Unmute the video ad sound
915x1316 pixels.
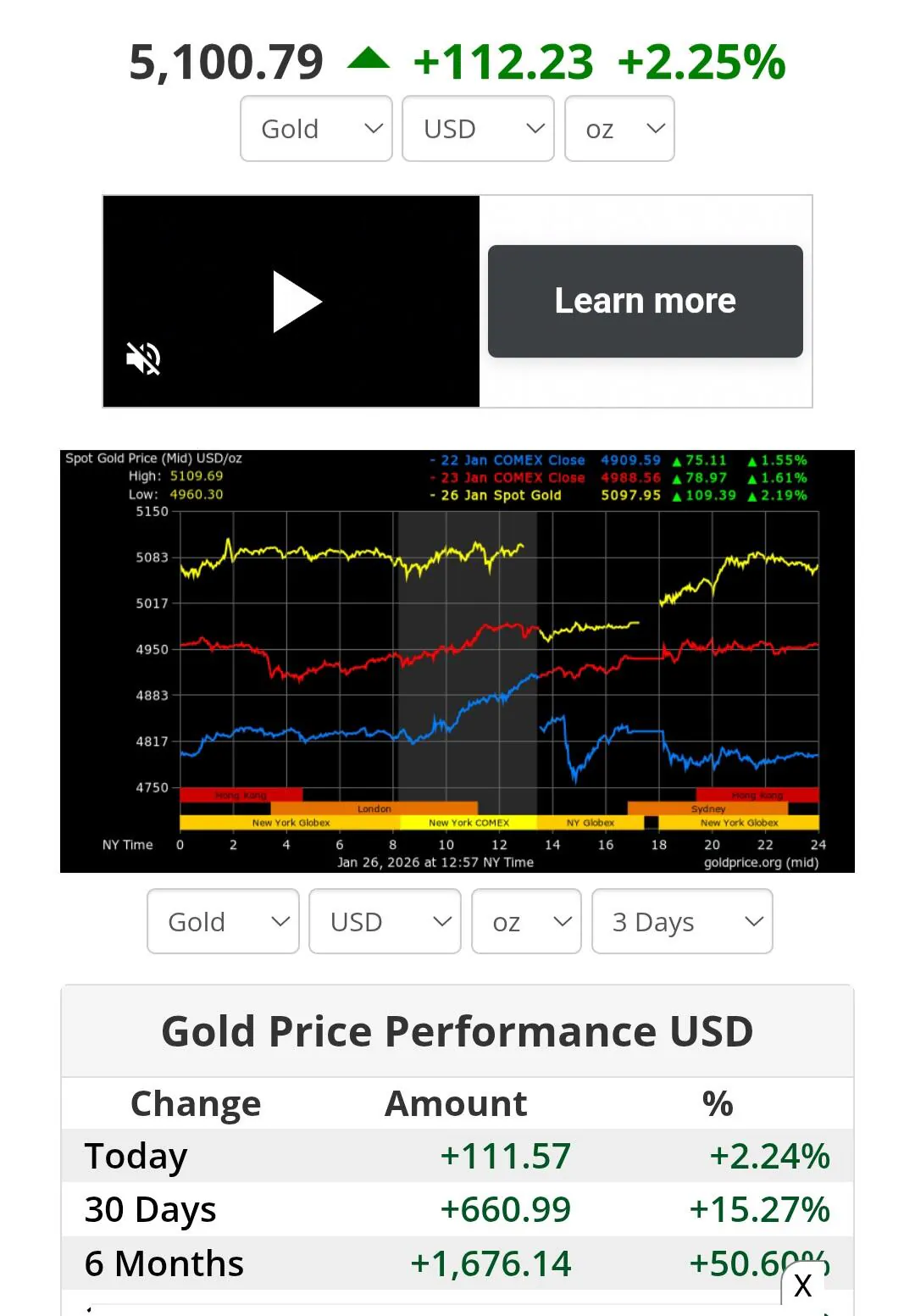click(144, 358)
